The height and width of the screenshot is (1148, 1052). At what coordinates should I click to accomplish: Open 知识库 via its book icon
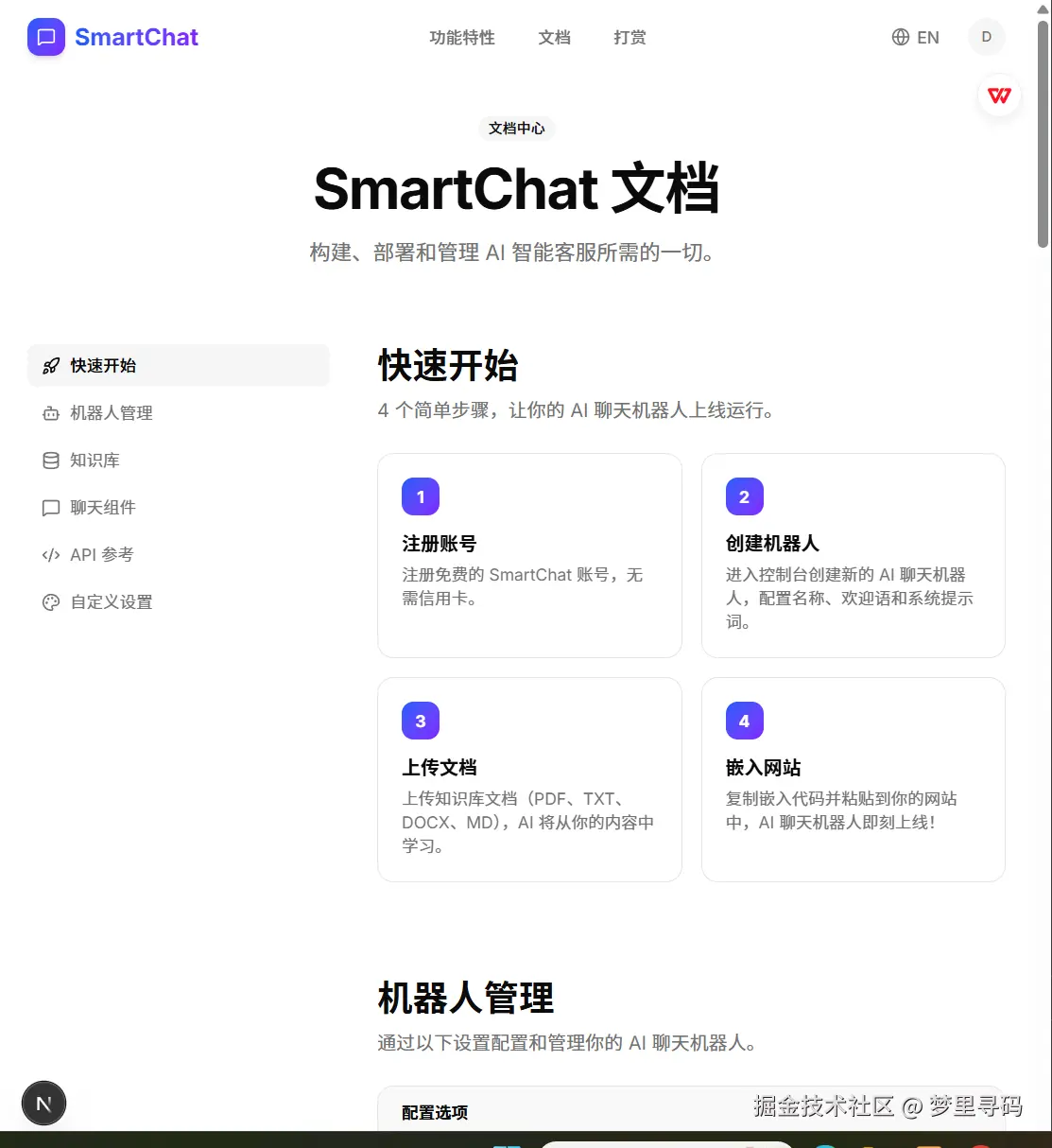pyautogui.click(x=50, y=460)
